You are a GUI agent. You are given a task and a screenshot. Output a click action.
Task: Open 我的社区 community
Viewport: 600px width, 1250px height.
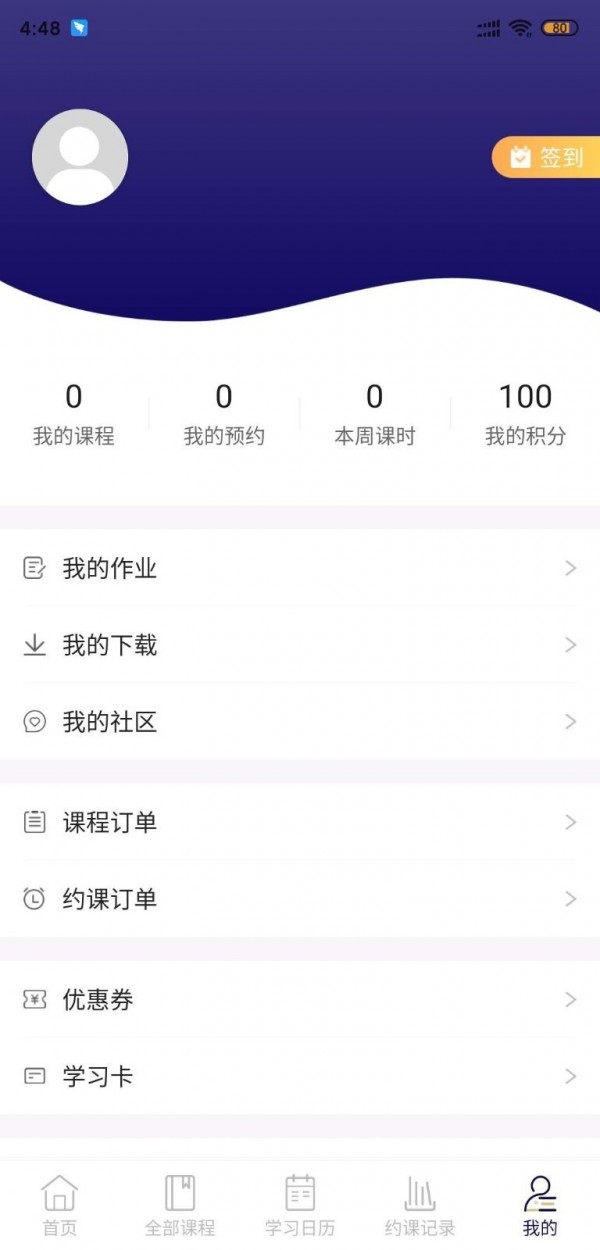300,722
